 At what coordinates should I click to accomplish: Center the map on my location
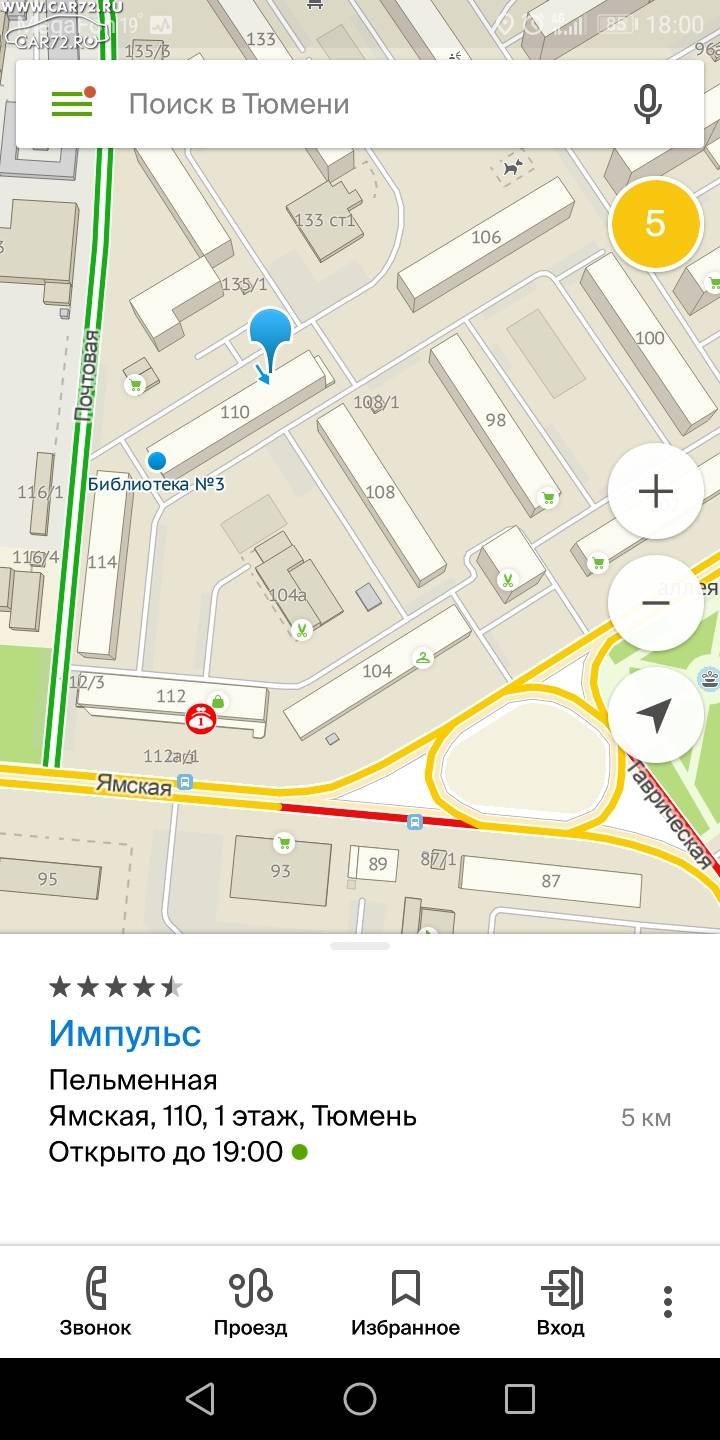[655, 715]
